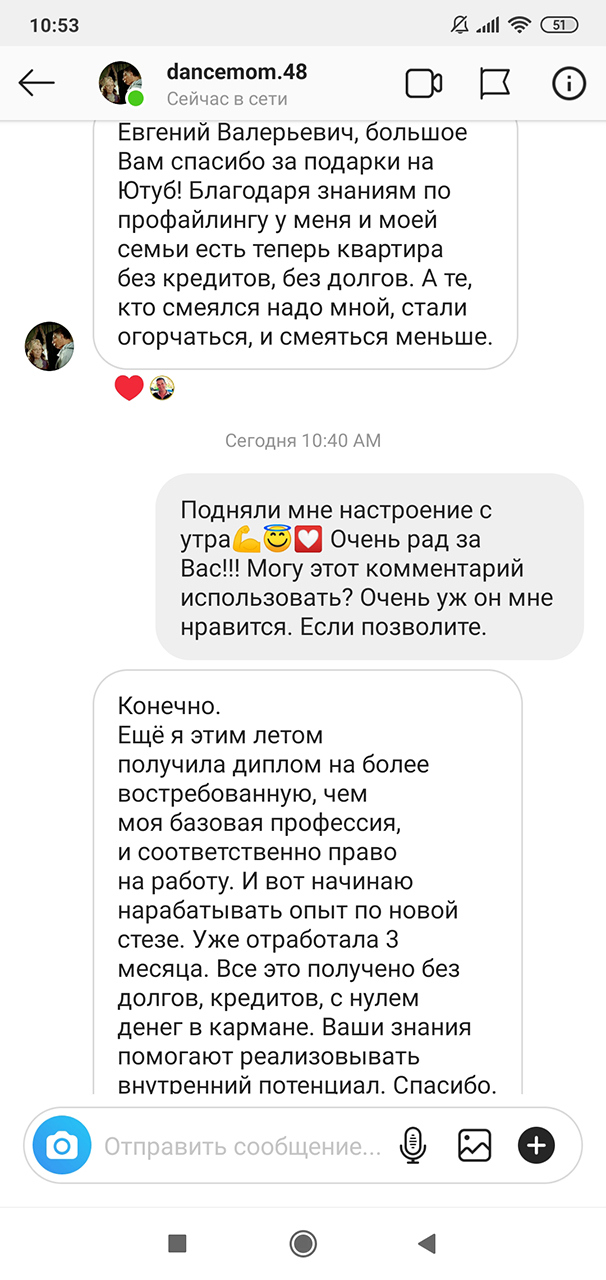Open more attachment options plus button
The image size is (606, 1280).
536,1144
